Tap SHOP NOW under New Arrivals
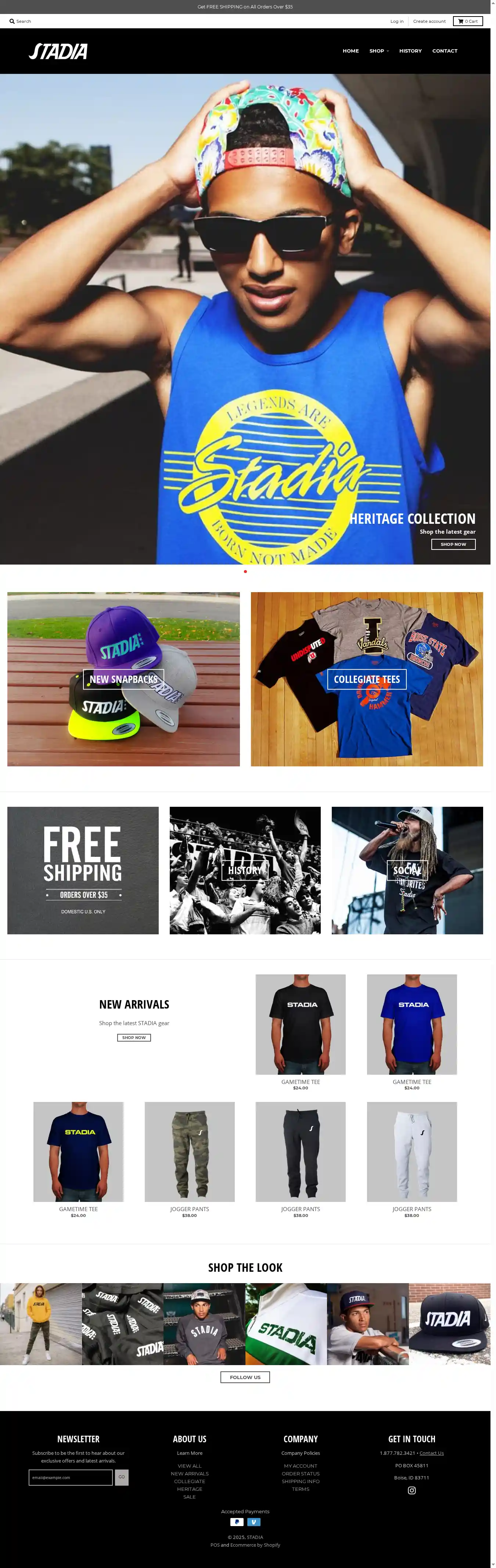The width and height of the screenshot is (496, 1568). click(x=134, y=1038)
